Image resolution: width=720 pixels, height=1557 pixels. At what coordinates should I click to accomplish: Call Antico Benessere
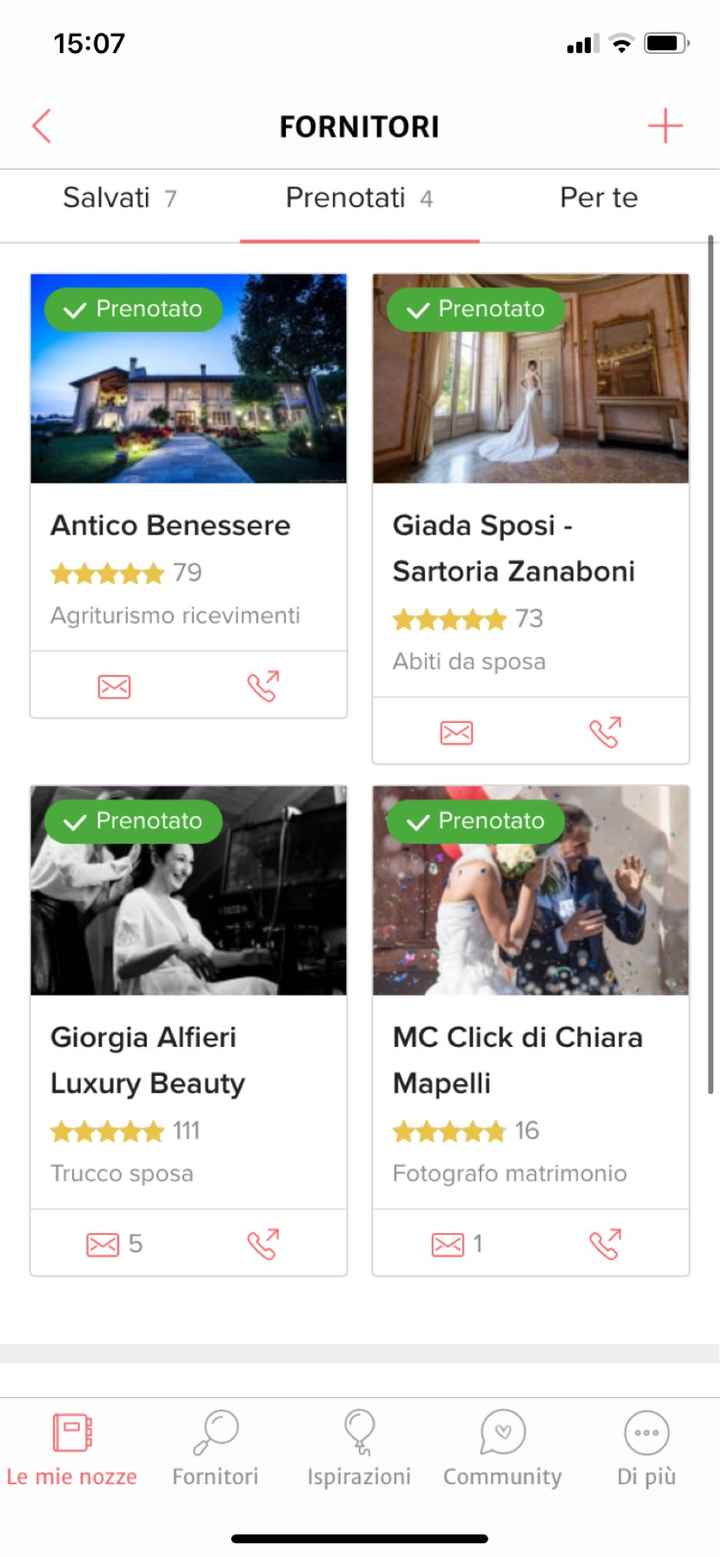[263, 687]
